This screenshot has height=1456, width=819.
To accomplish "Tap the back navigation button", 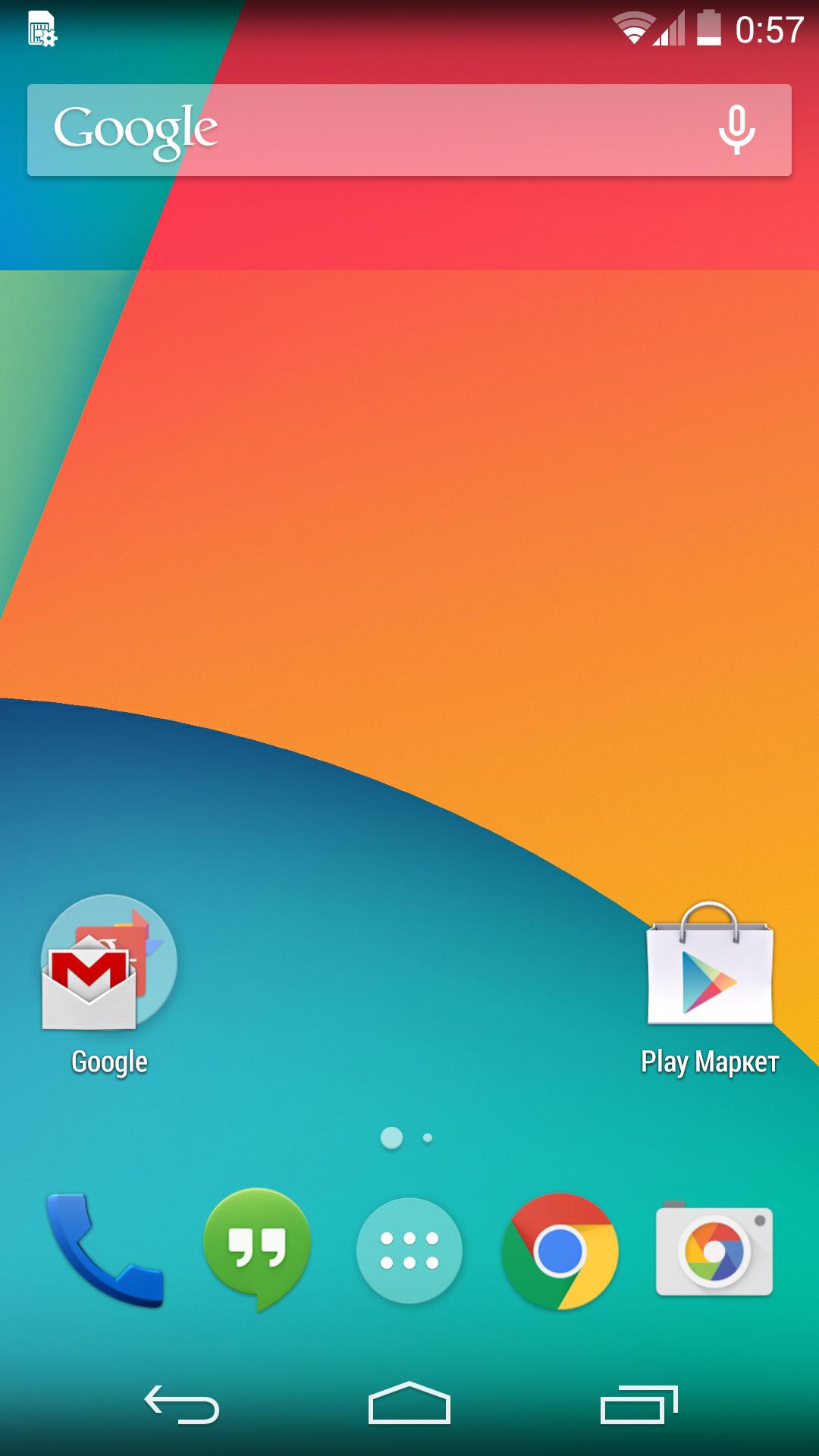I will point(182,1404).
